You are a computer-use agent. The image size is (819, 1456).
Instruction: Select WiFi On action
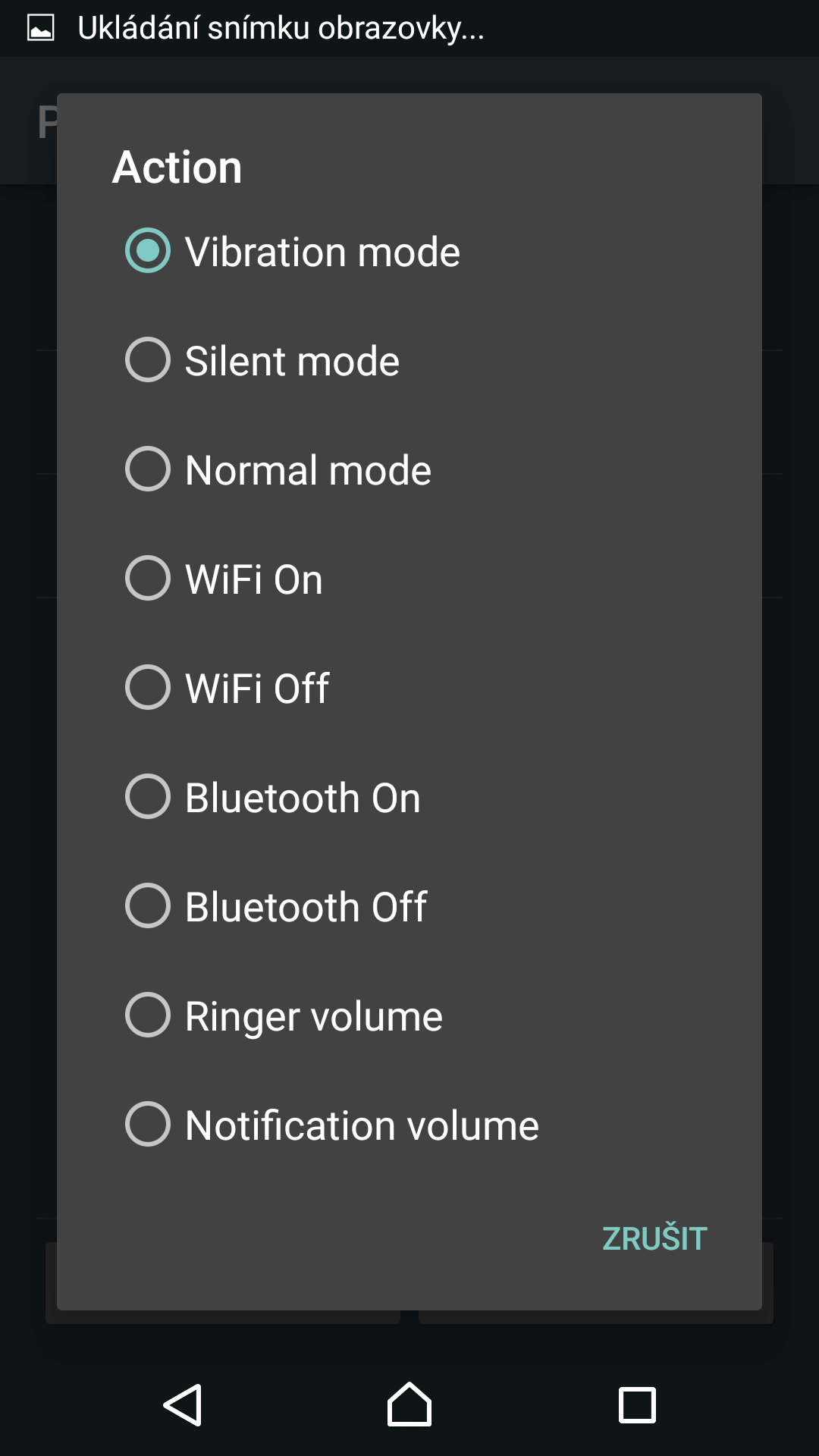[x=409, y=579]
